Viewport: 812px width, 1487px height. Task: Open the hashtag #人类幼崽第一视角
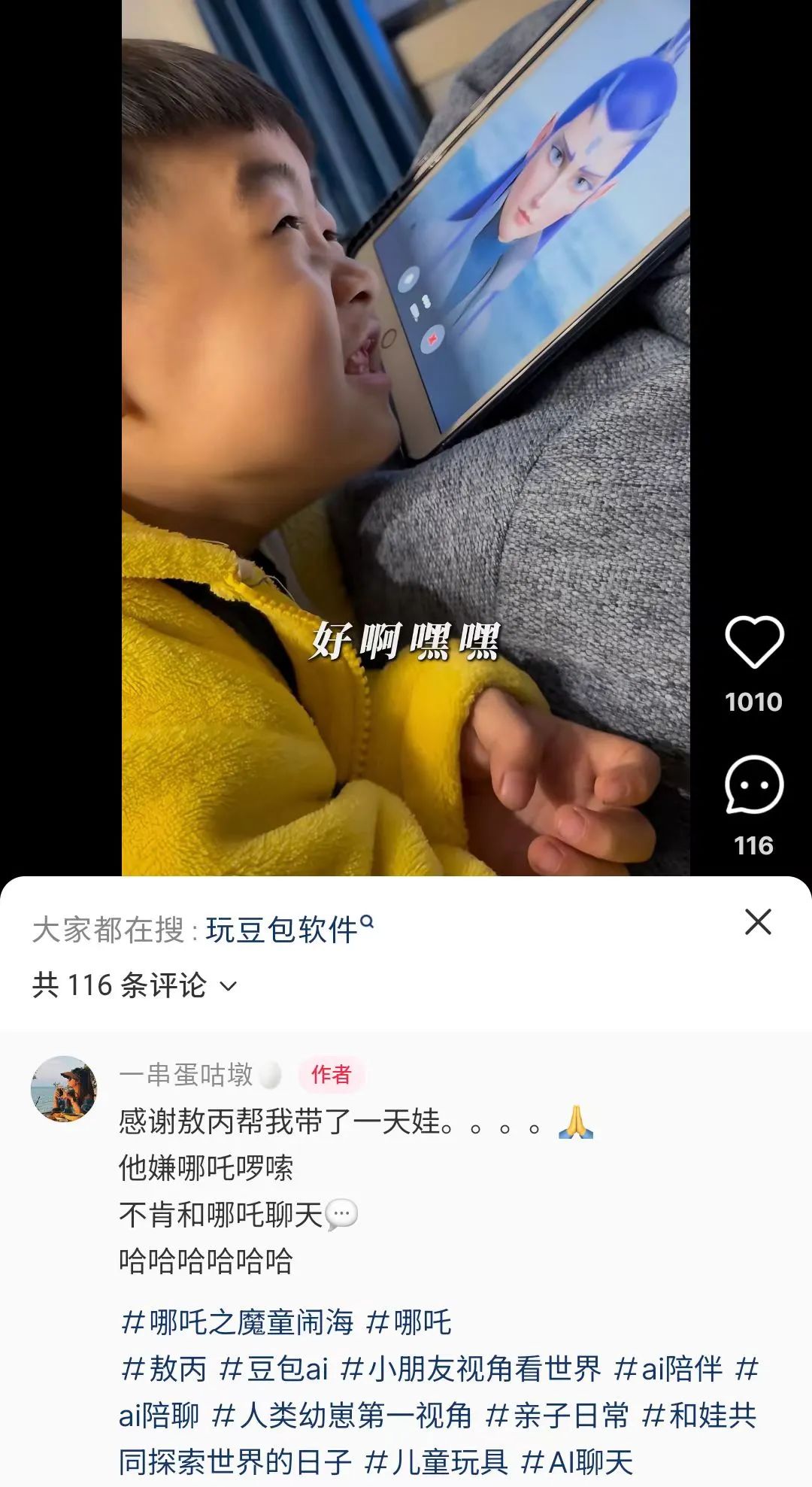(x=342, y=1415)
